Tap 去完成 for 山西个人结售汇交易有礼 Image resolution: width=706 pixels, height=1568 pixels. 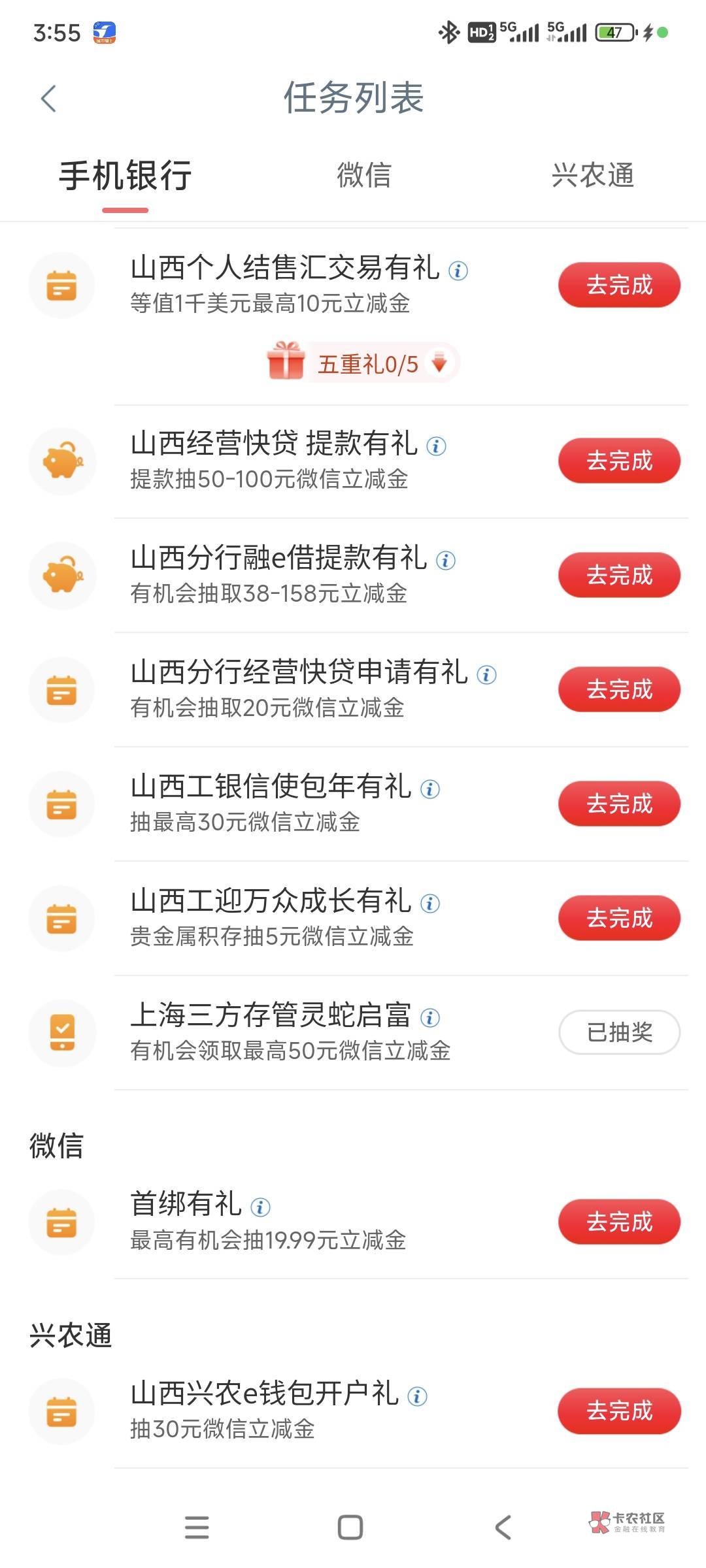pos(618,285)
